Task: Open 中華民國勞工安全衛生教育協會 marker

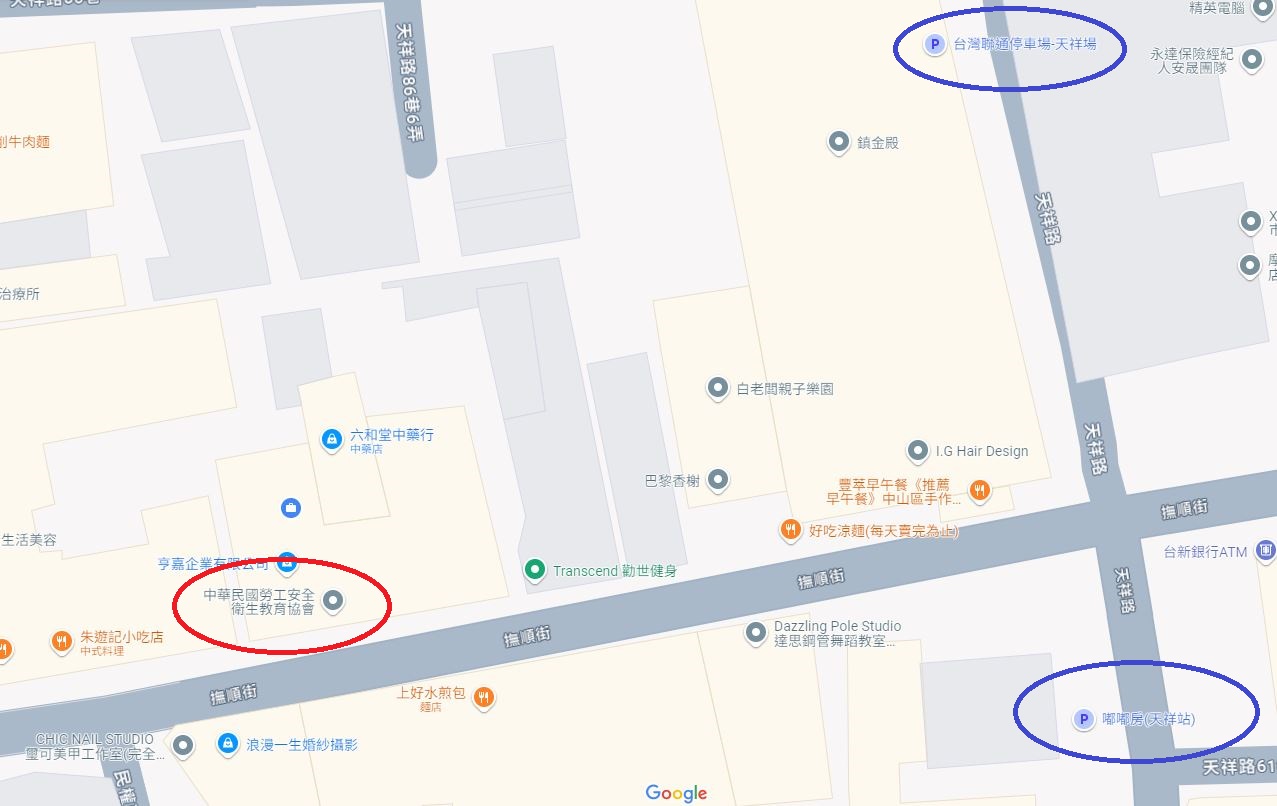Action: coord(335,600)
